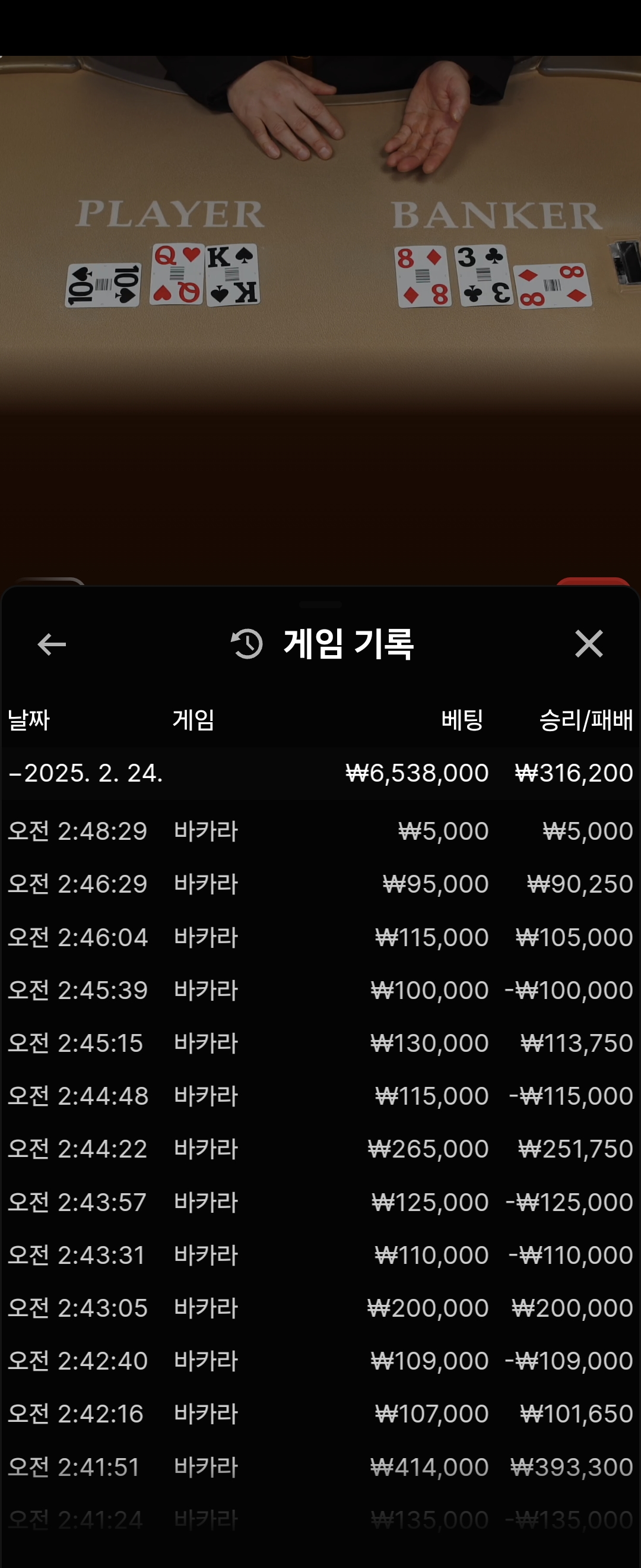Open the 오전 2:46:29 baccarat record
The image size is (641, 1568).
(x=320, y=884)
